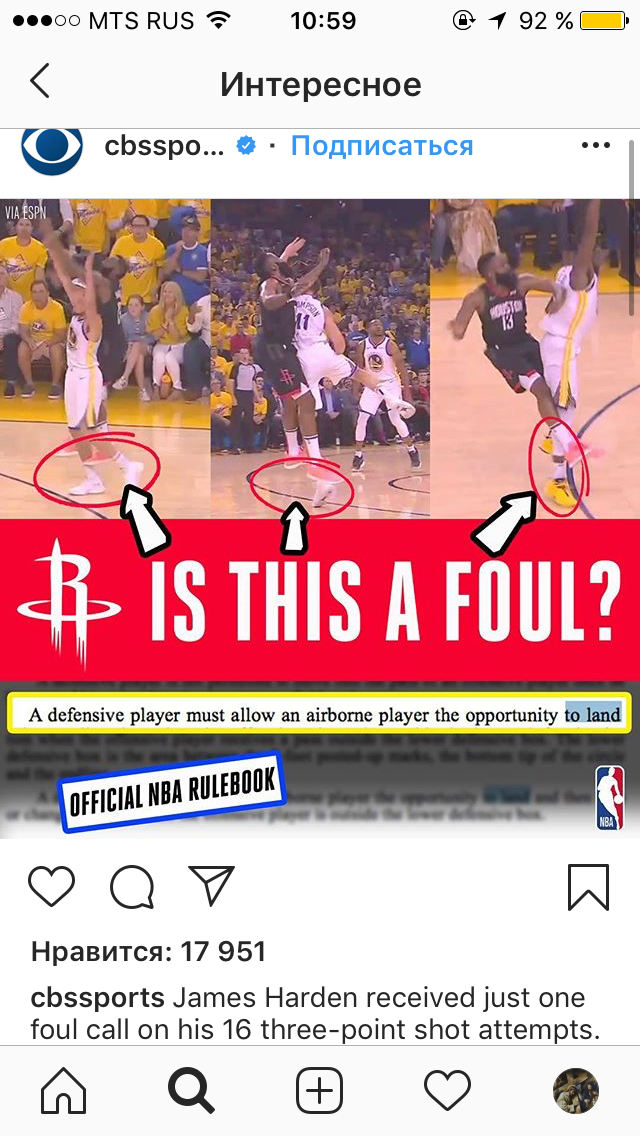Tap Подписаться to follow cbssports
The width and height of the screenshot is (640, 1136).
(382, 146)
